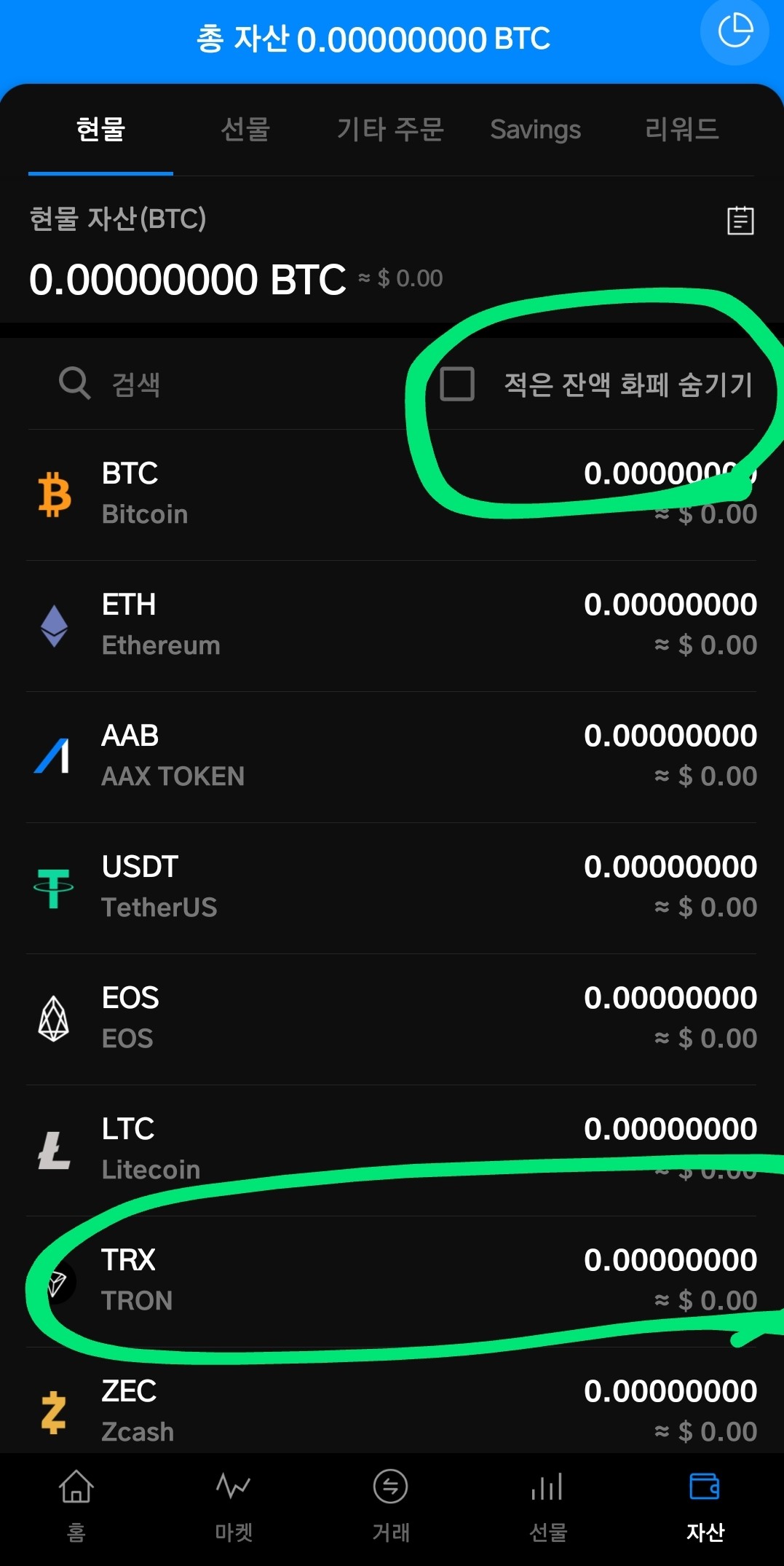Open the AAB AAX TOKEN row
Viewport: 784px width, 1566px height.
click(392, 756)
